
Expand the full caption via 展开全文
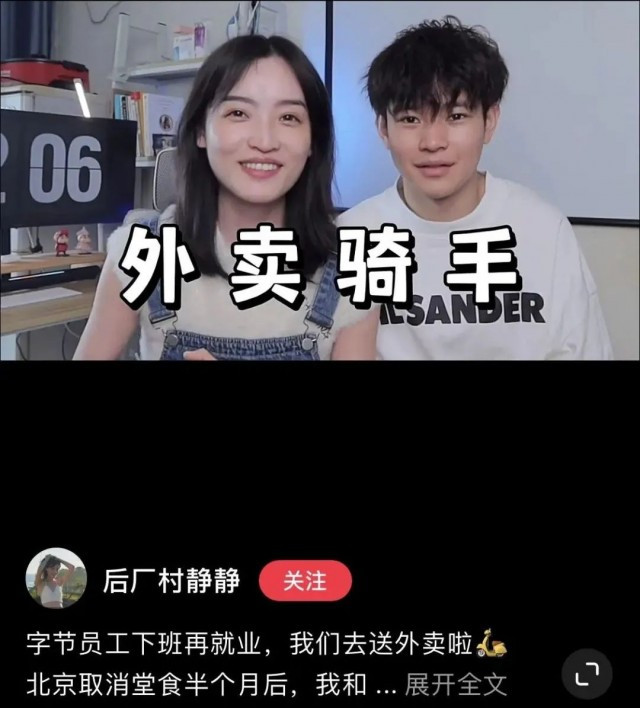pos(456,685)
